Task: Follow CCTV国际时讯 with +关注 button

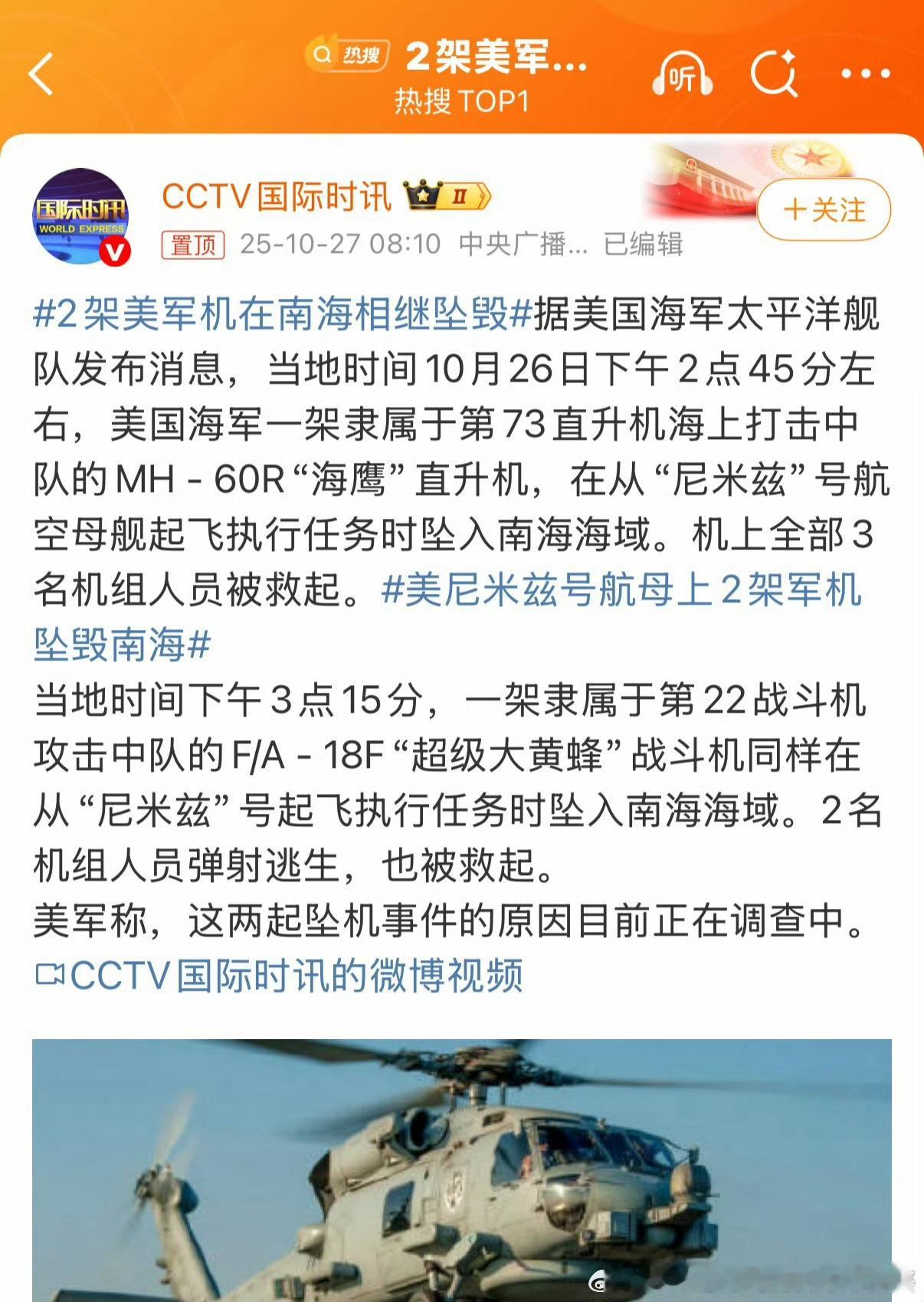Action: [x=824, y=210]
